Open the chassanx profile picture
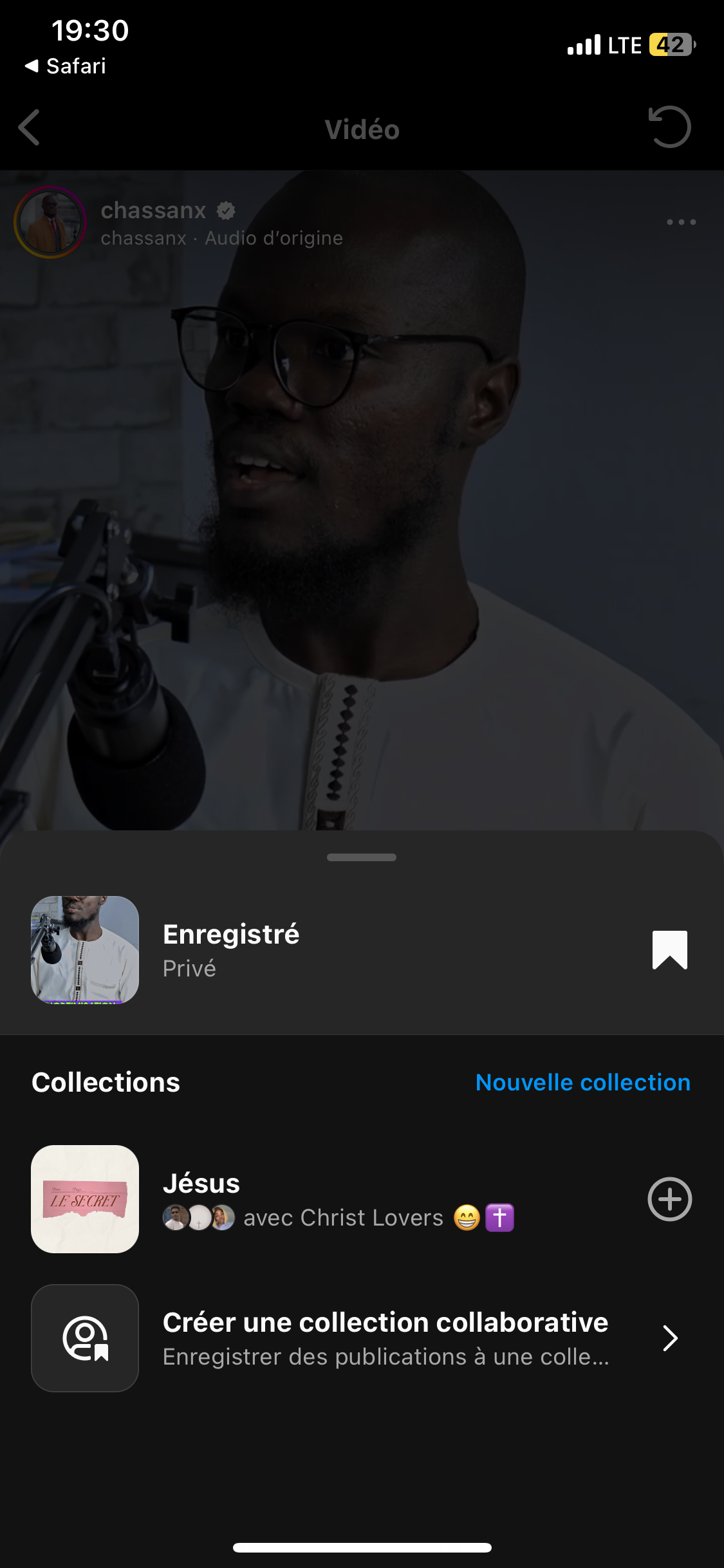The height and width of the screenshot is (1568, 724). coord(50,222)
